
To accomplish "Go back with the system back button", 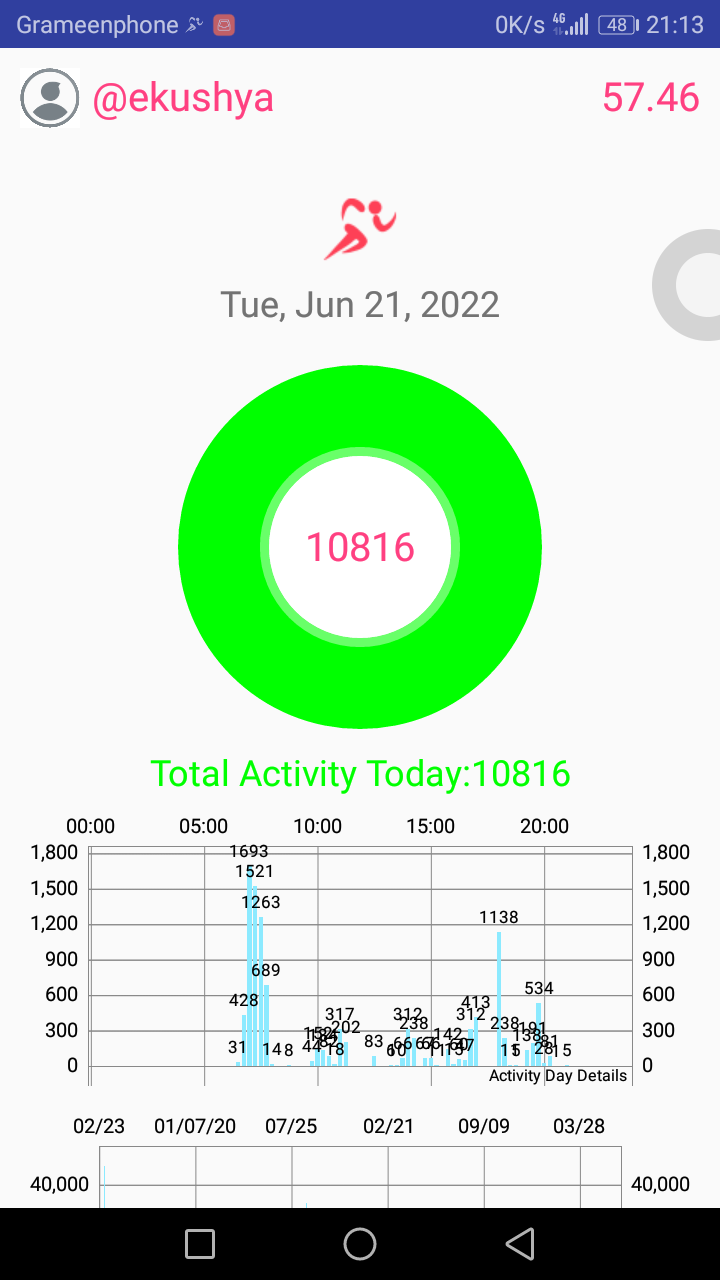I will 519,1244.
